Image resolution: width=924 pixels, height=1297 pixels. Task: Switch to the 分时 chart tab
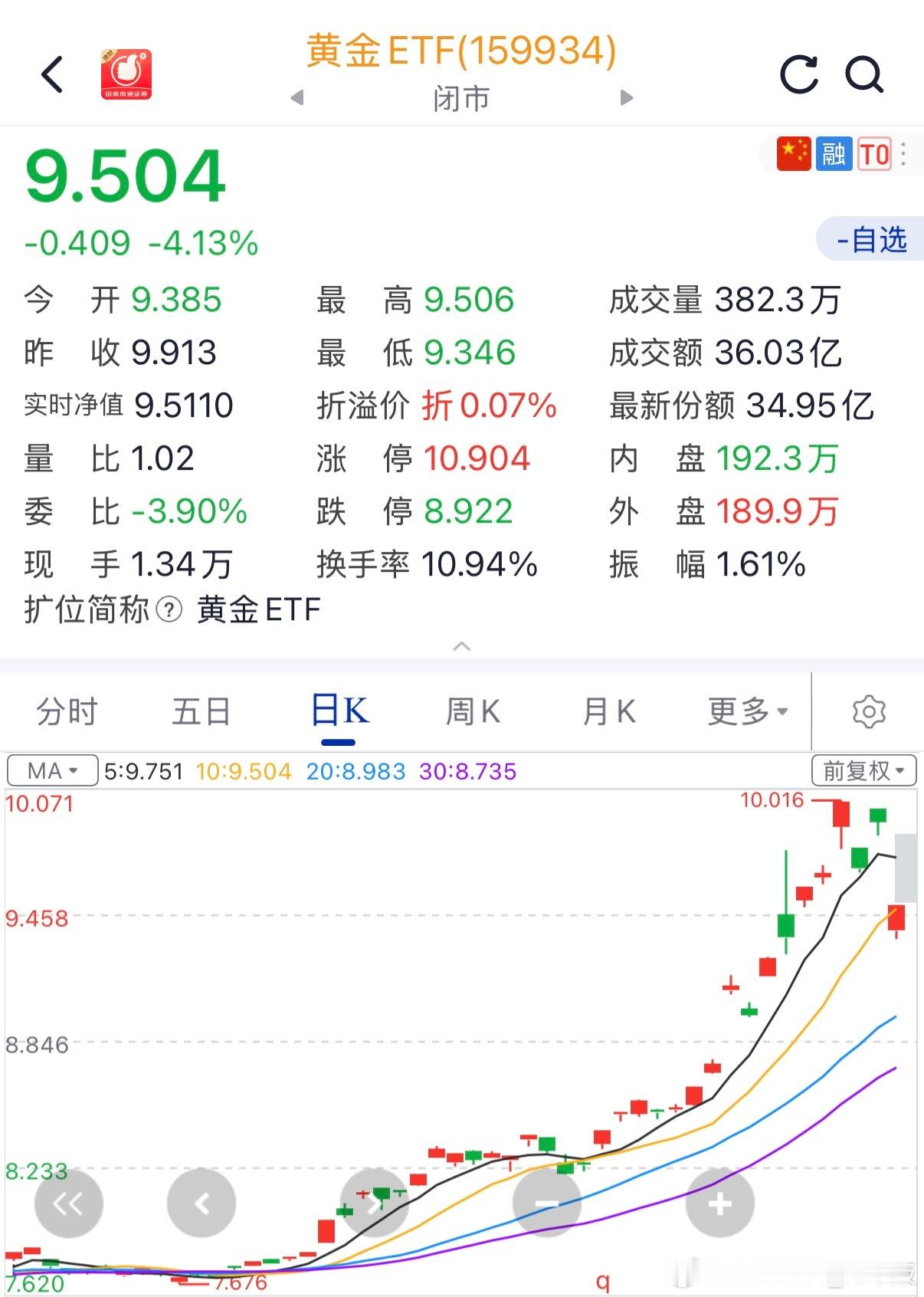(x=67, y=711)
